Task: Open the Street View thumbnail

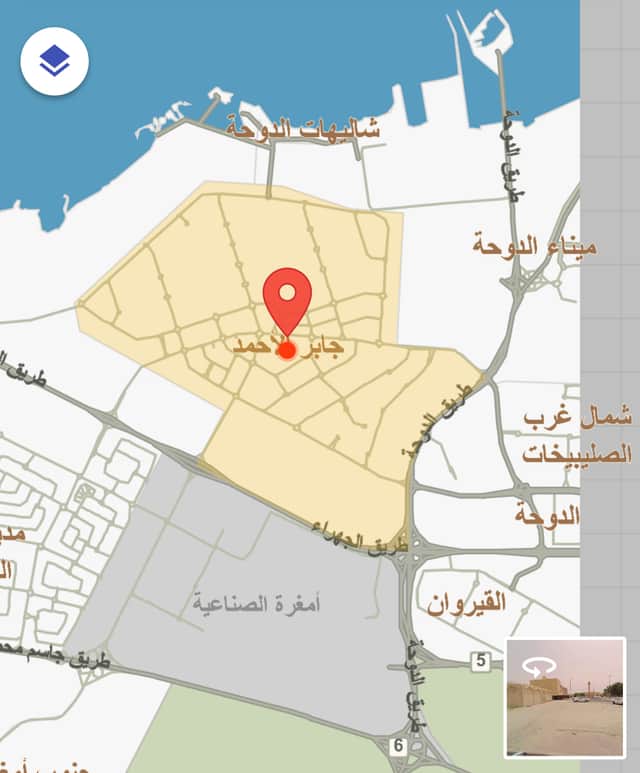Action: [565, 696]
